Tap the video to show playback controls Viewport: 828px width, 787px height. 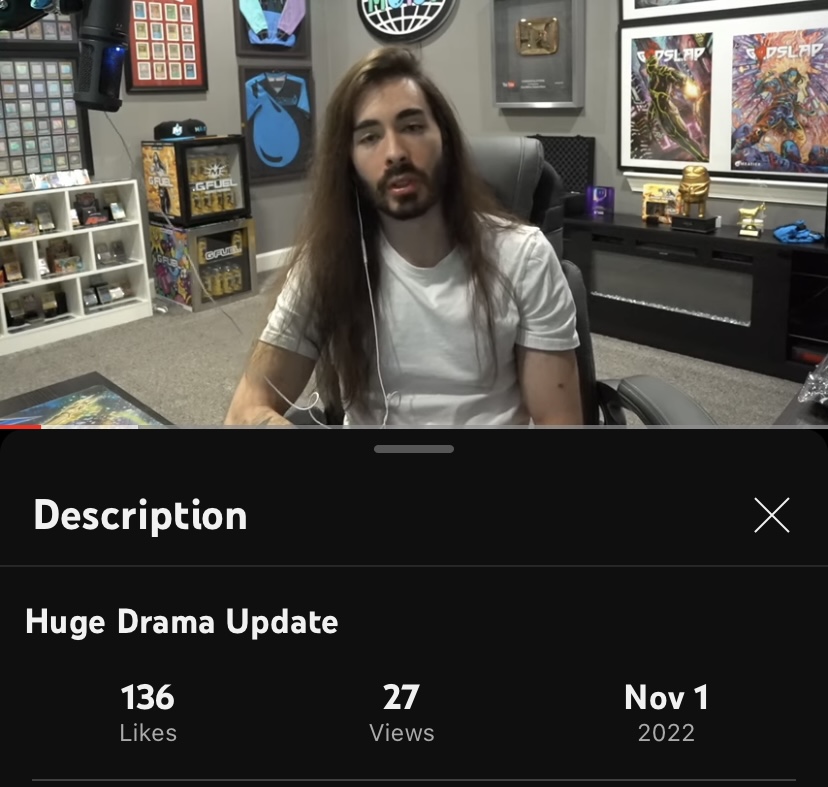point(414,212)
